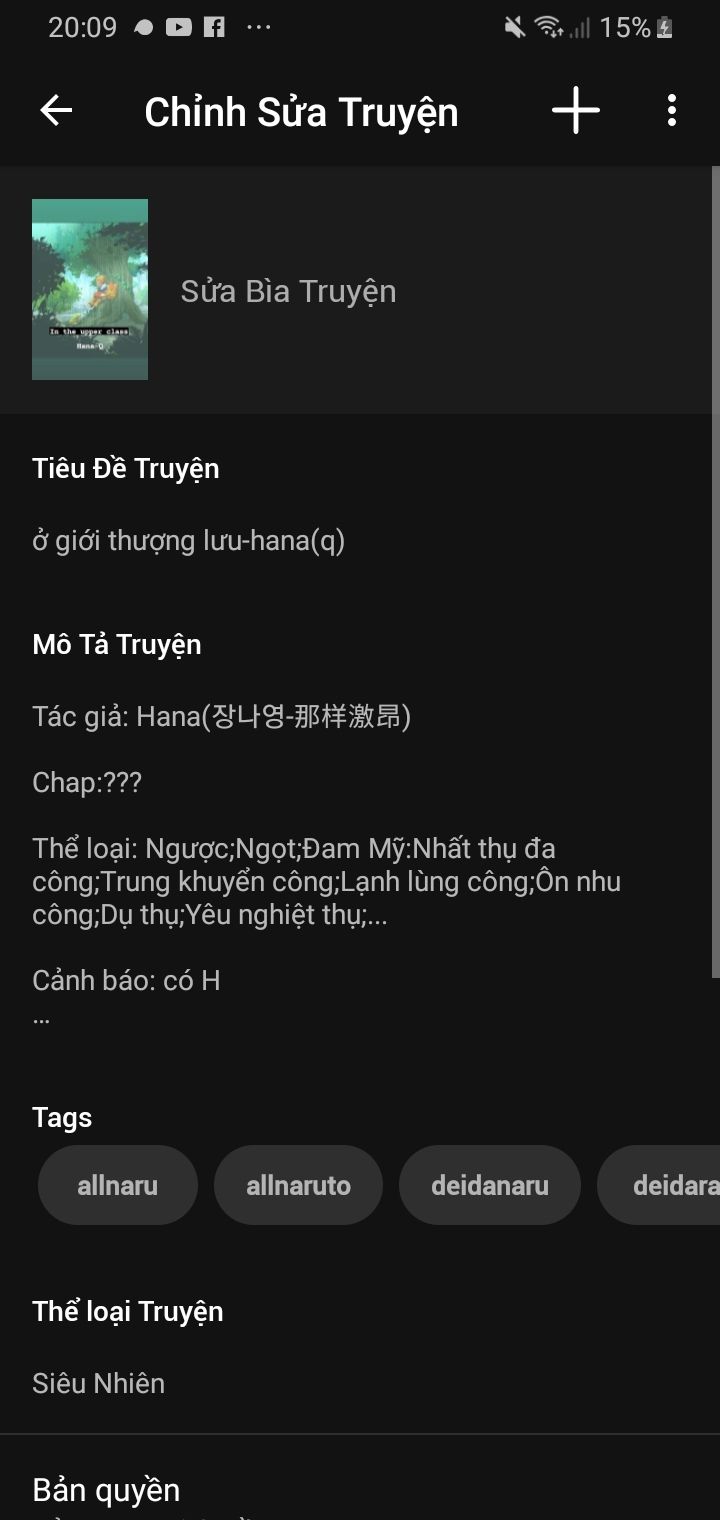Go back using the arrow icon
720x1520 pixels.
(x=56, y=111)
